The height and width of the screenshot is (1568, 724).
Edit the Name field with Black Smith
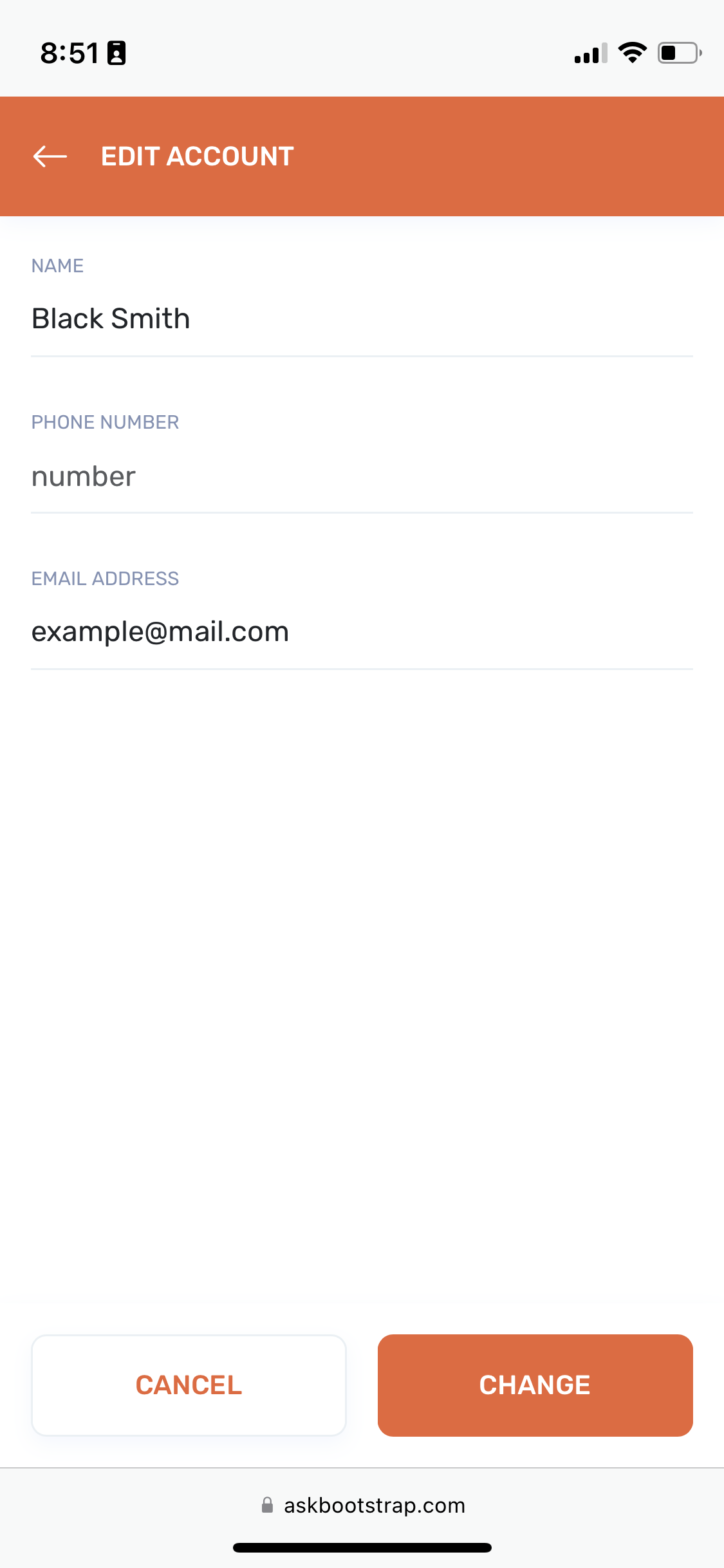[362, 319]
